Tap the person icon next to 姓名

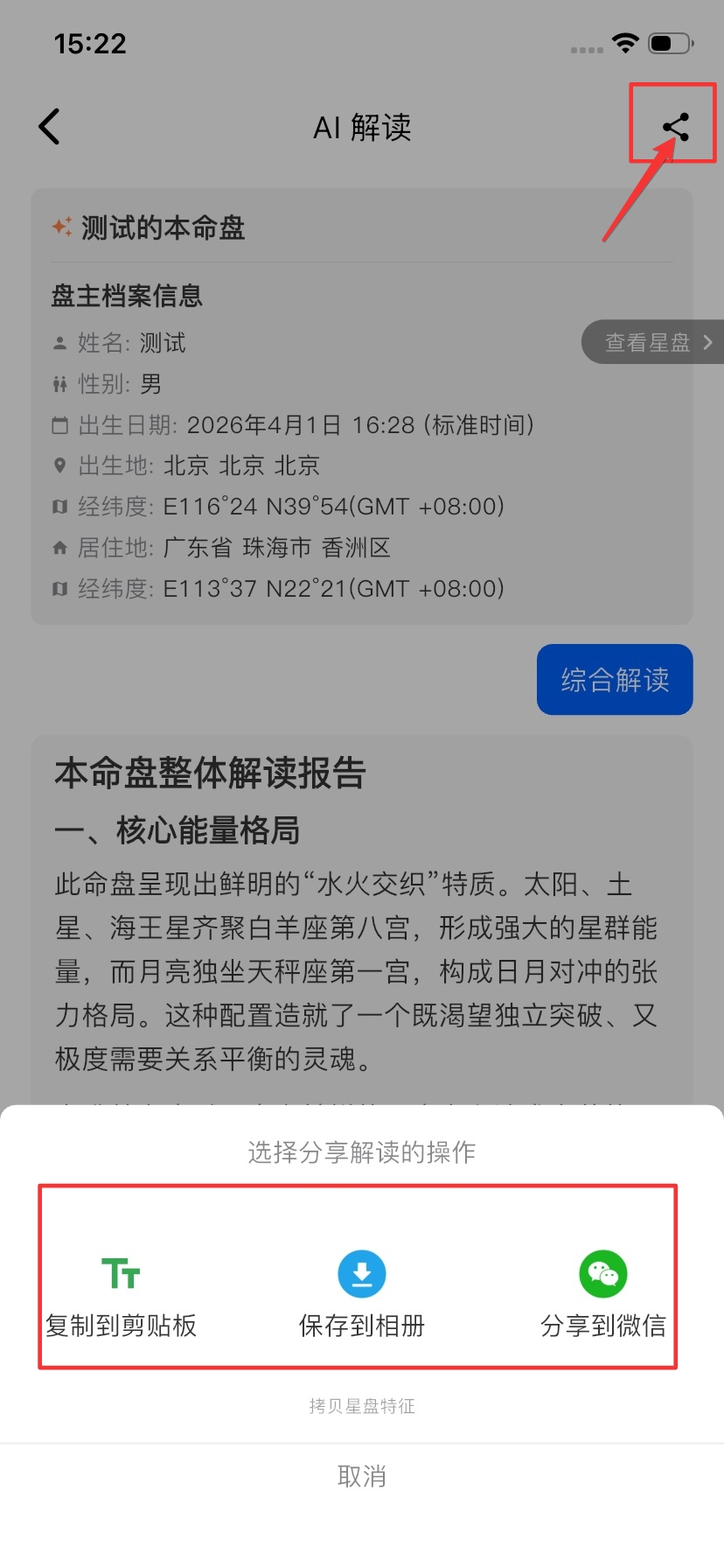(59, 342)
